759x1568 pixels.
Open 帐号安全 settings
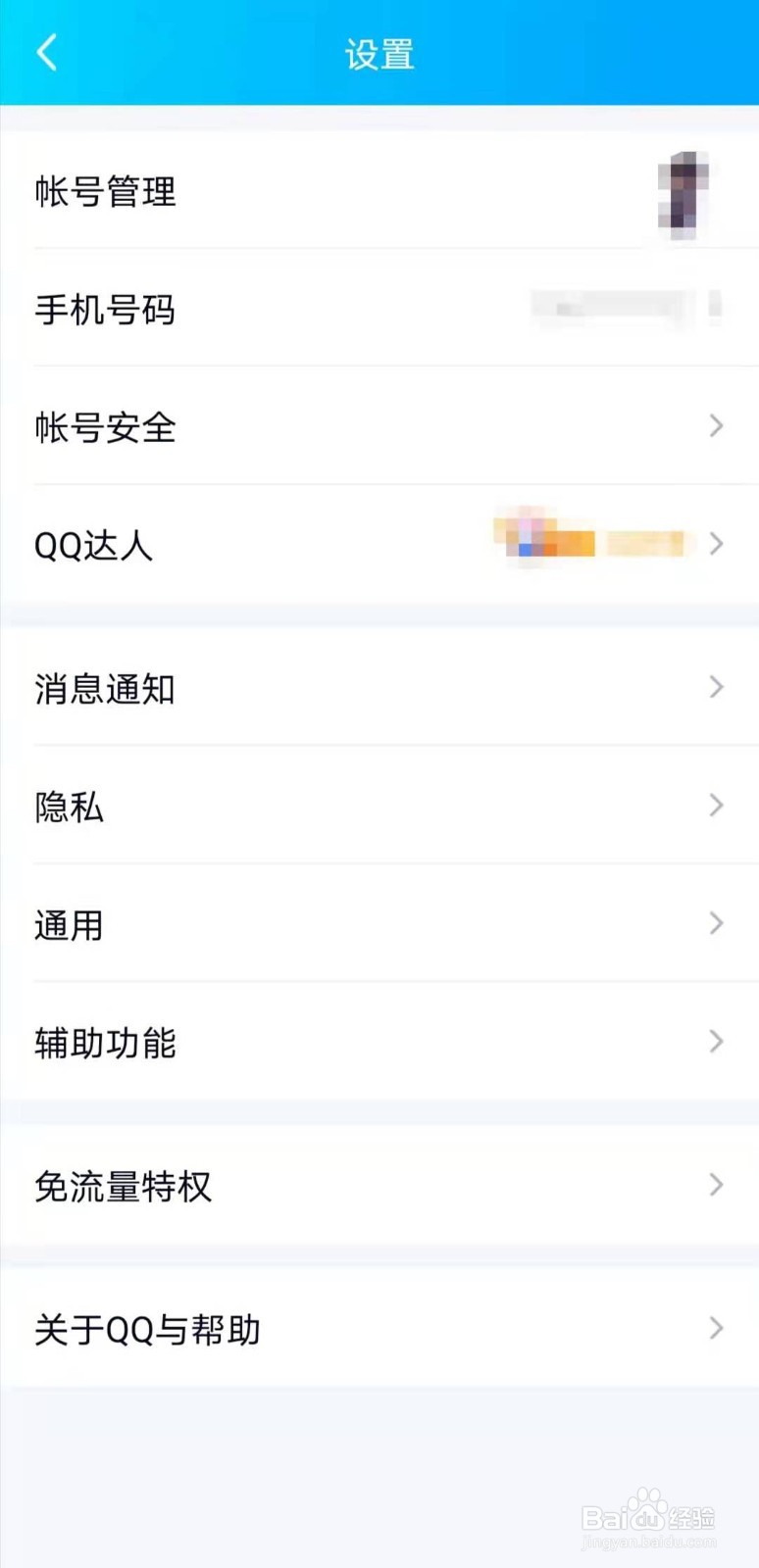pos(379,426)
